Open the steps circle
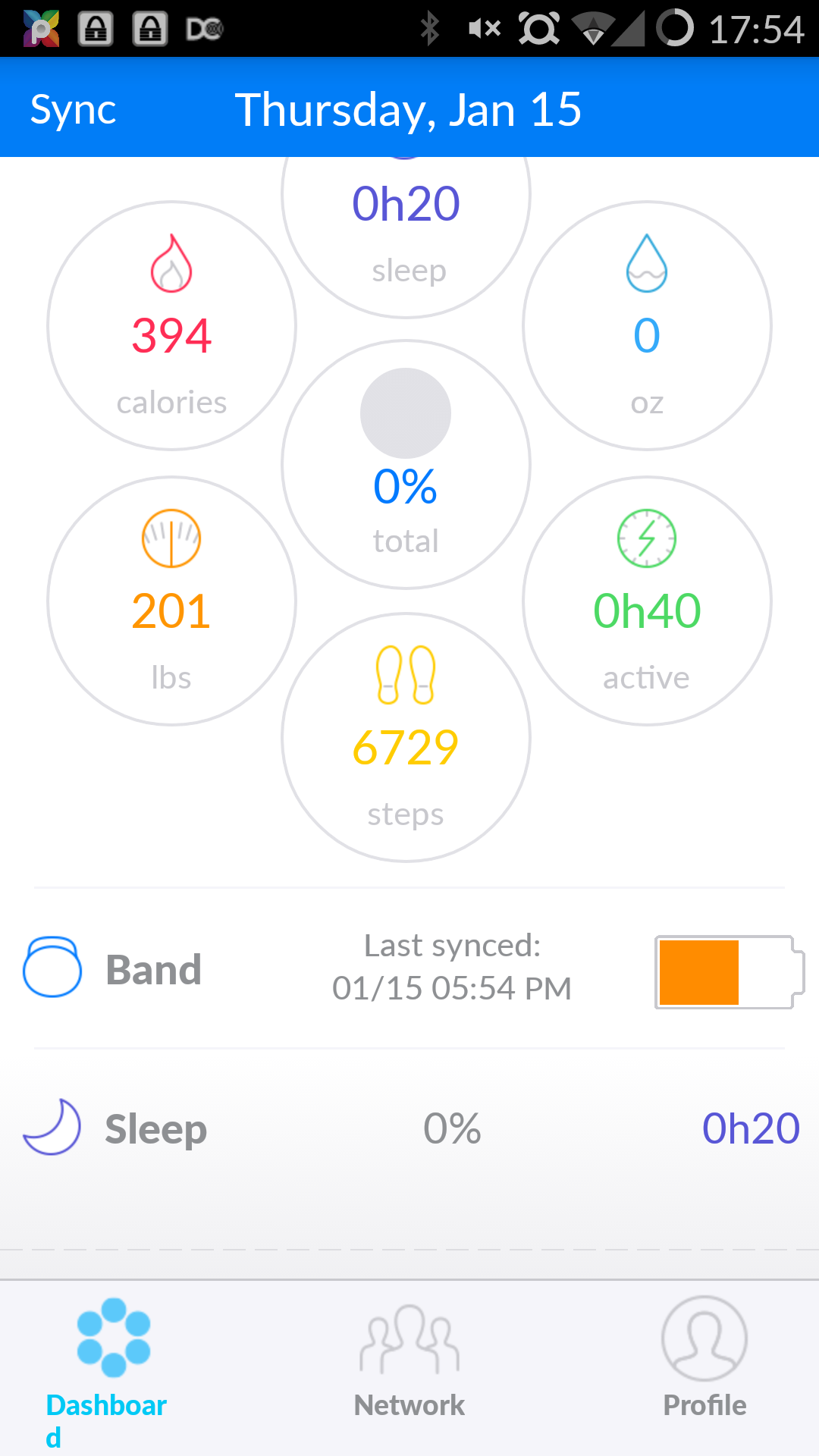 click(406, 737)
